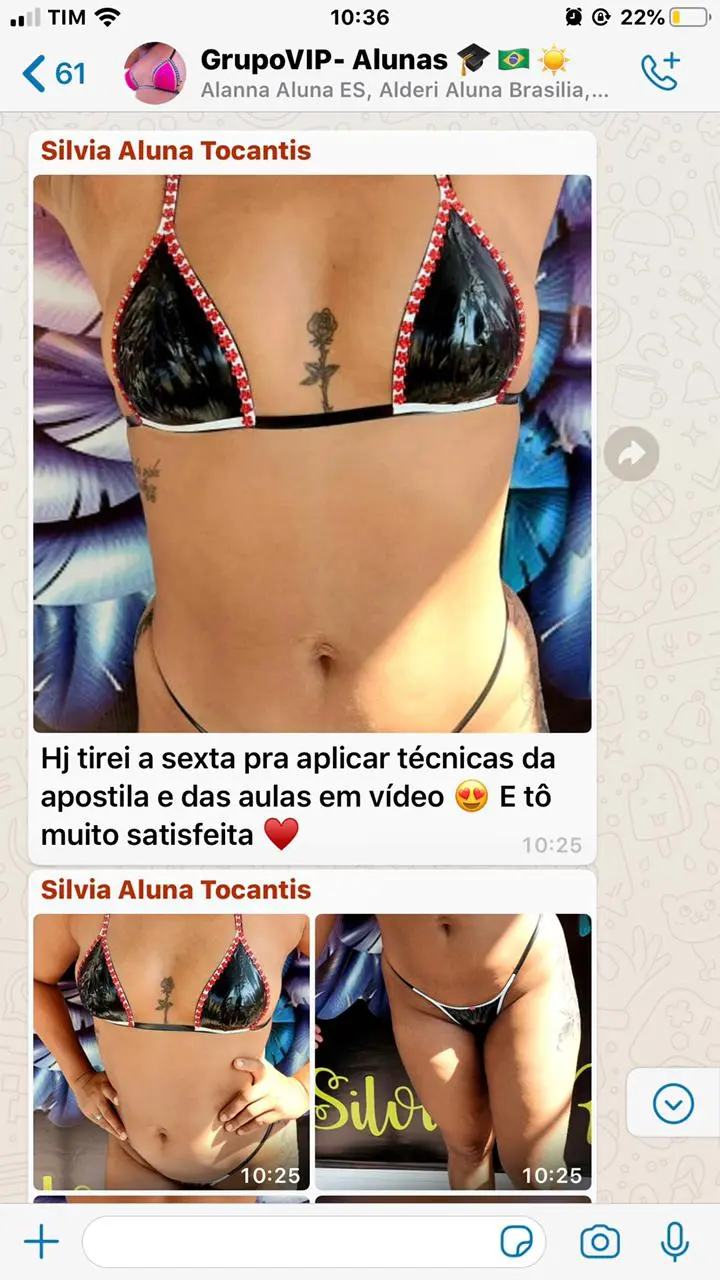This screenshot has height=1280, width=720.
Task: Open the camera to take a photo
Action: click(x=600, y=1242)
